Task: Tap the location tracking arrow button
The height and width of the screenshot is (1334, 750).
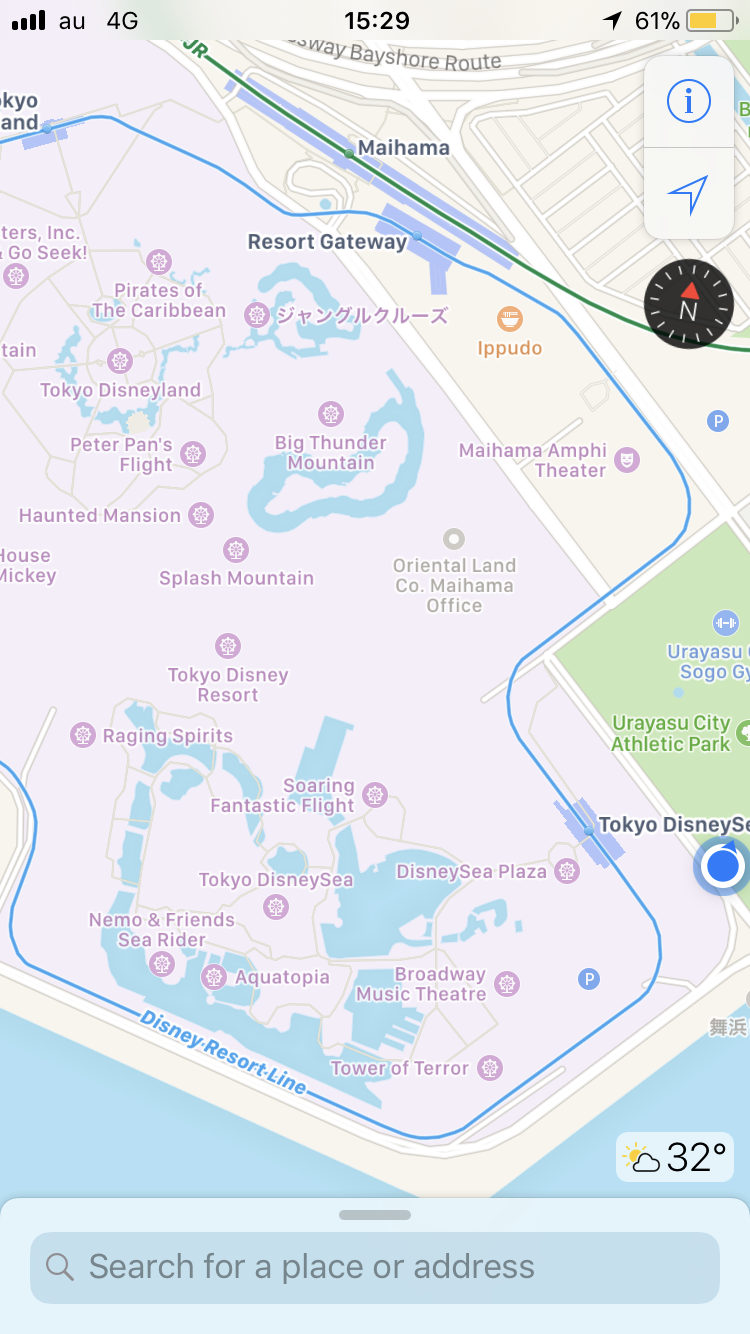Action: click(688, 194)
